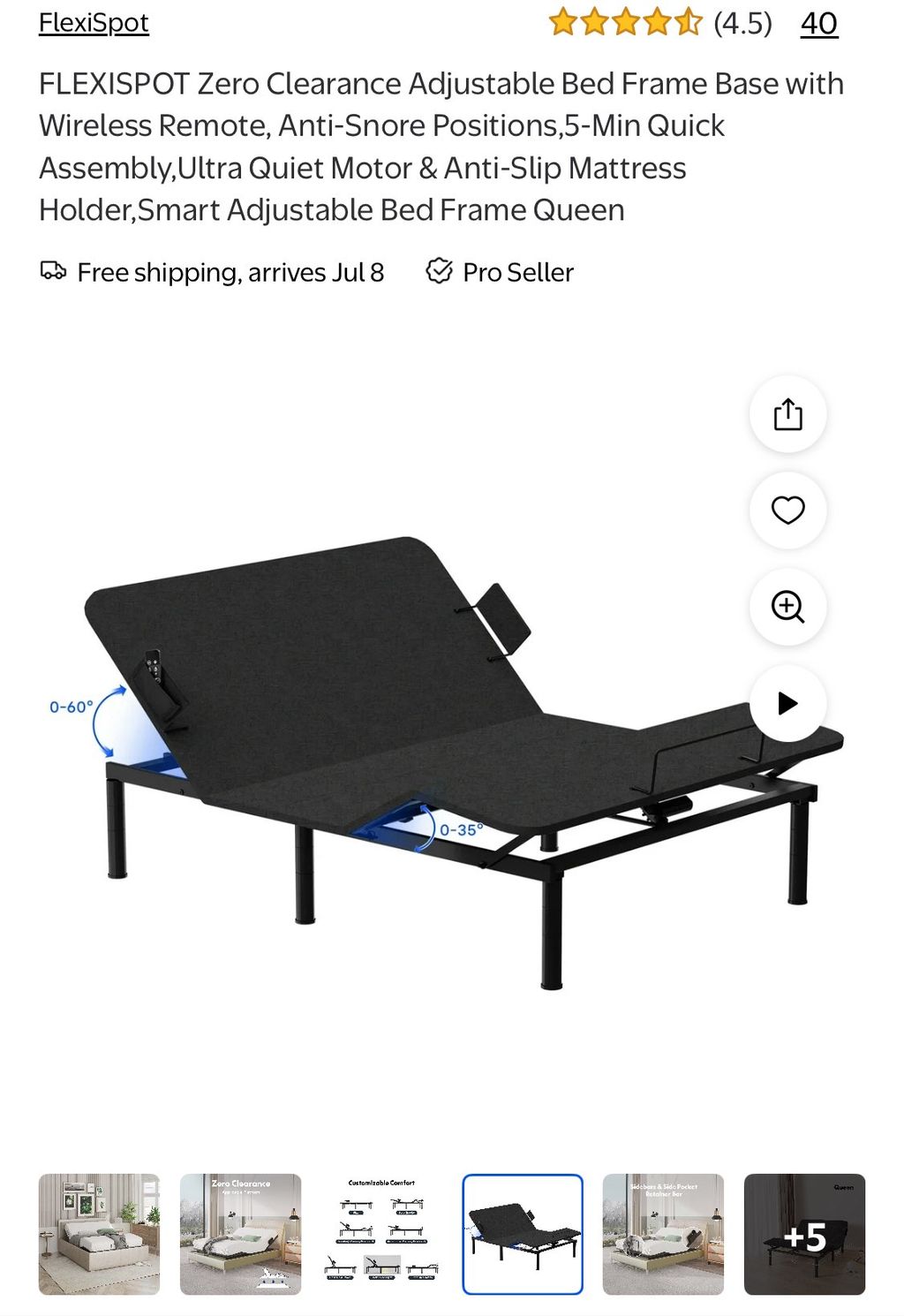Select the beige bedroom thumbnail
The height and width of the screenshot is (1316, 904).
pyautogui.click(x=99, y=1234)
